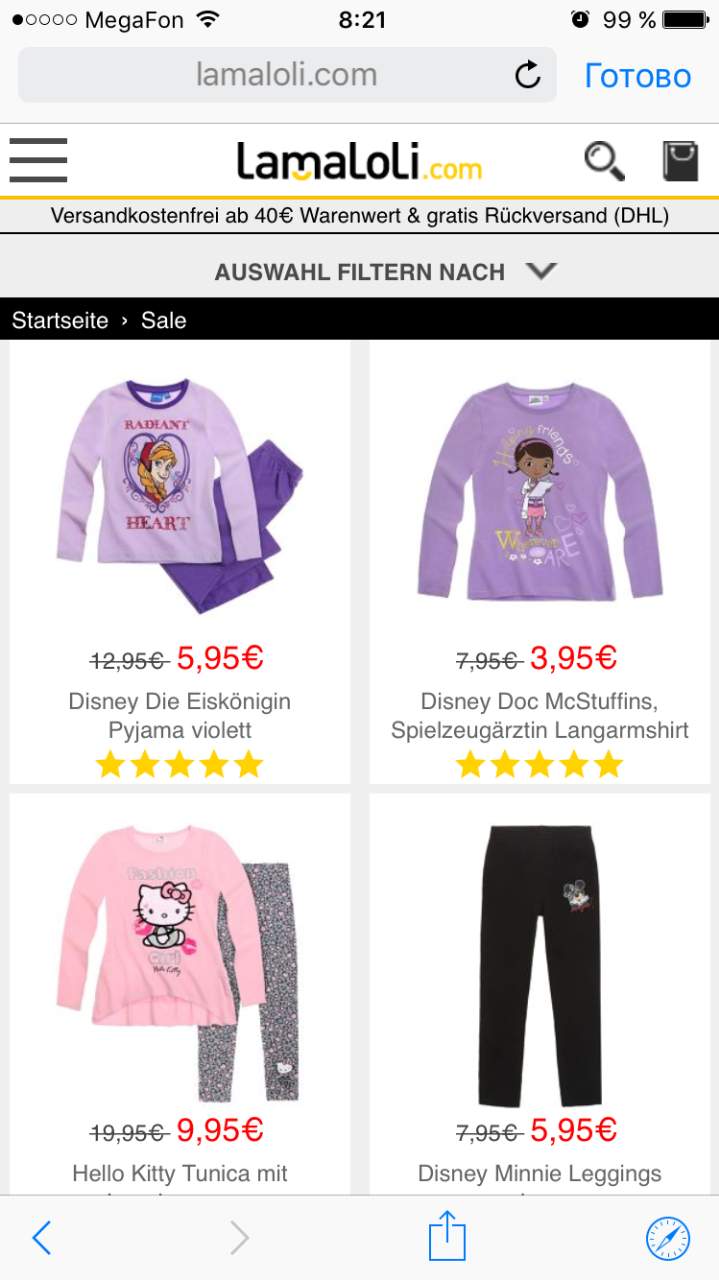Go back in browser
The height and width of the screenshot is (1280, 719).
click(41, 1238)
